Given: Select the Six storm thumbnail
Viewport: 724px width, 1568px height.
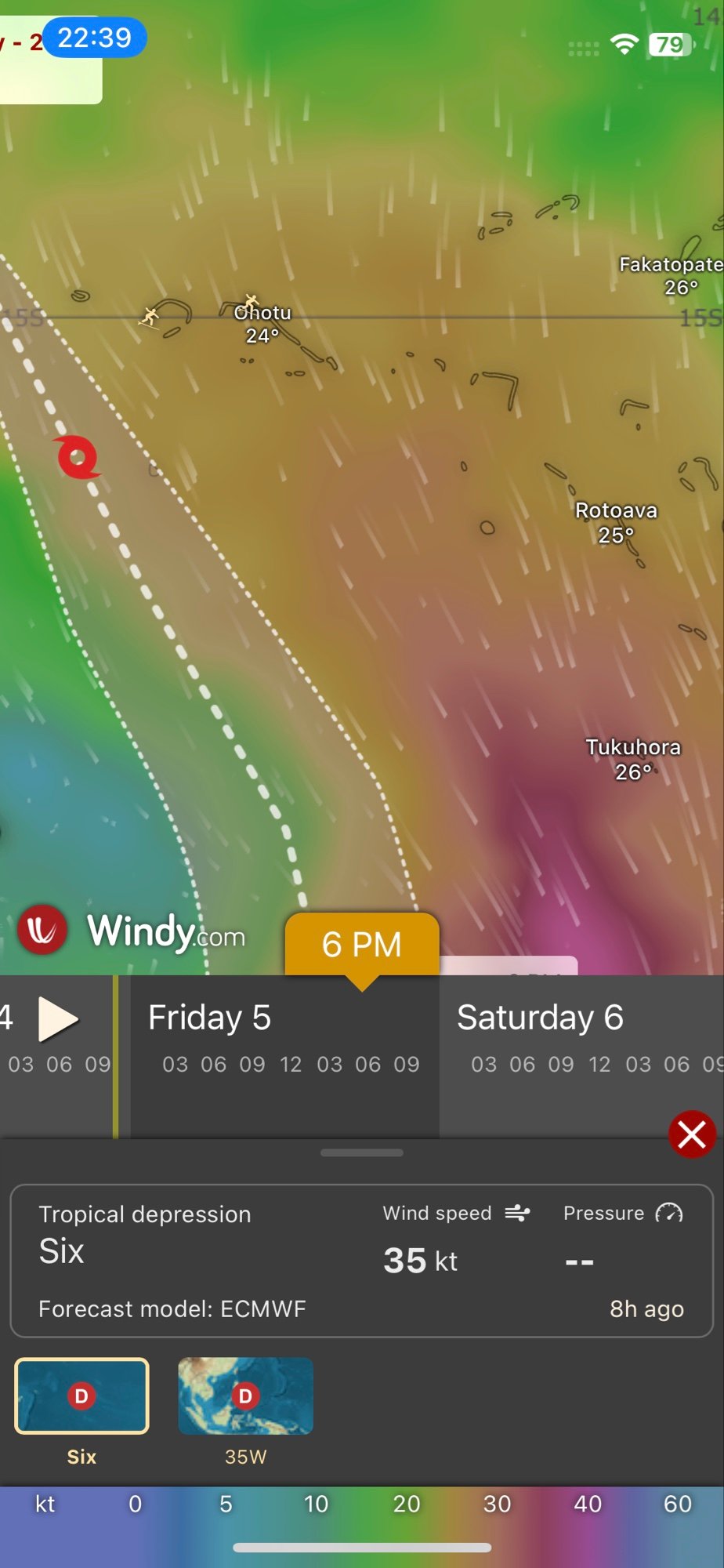Looking at the screenshot, I should click(x=81, y=1396).
